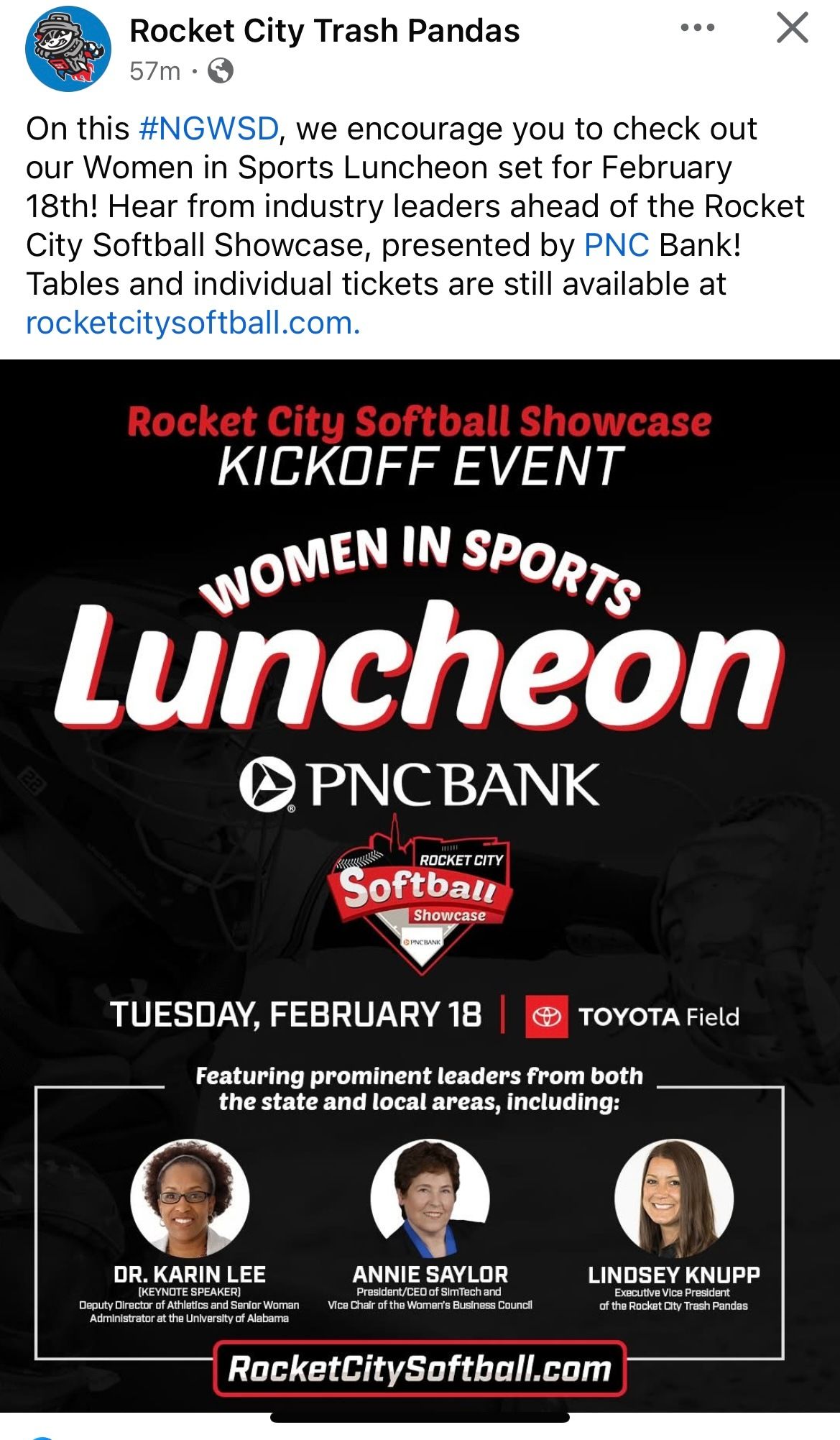The height and width of the screenshot is (1440, 840).
Task: Open the Rocket City Trash Pandas page name
Action: point(324,31)
